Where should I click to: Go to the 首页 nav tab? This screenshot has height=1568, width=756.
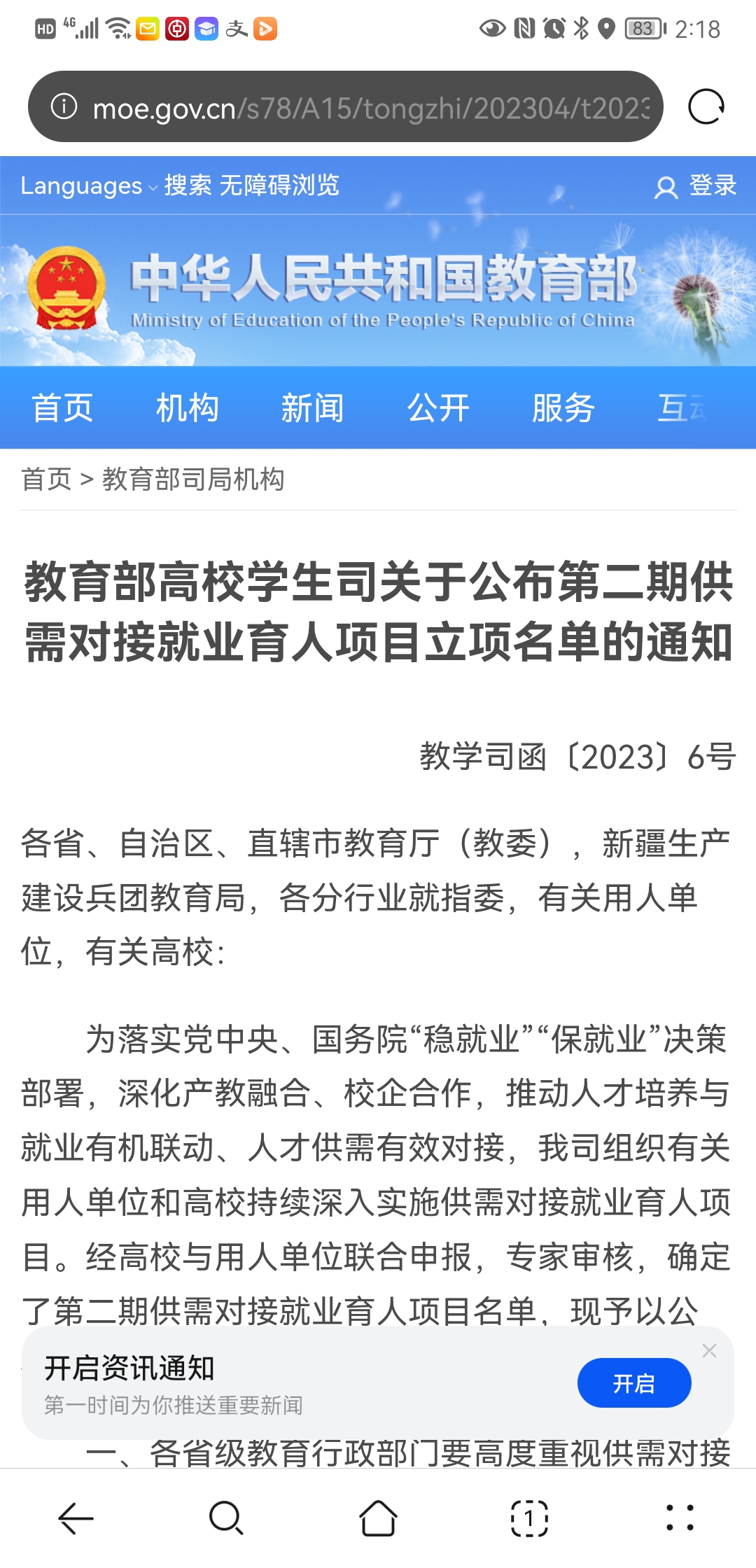(62, 407)
